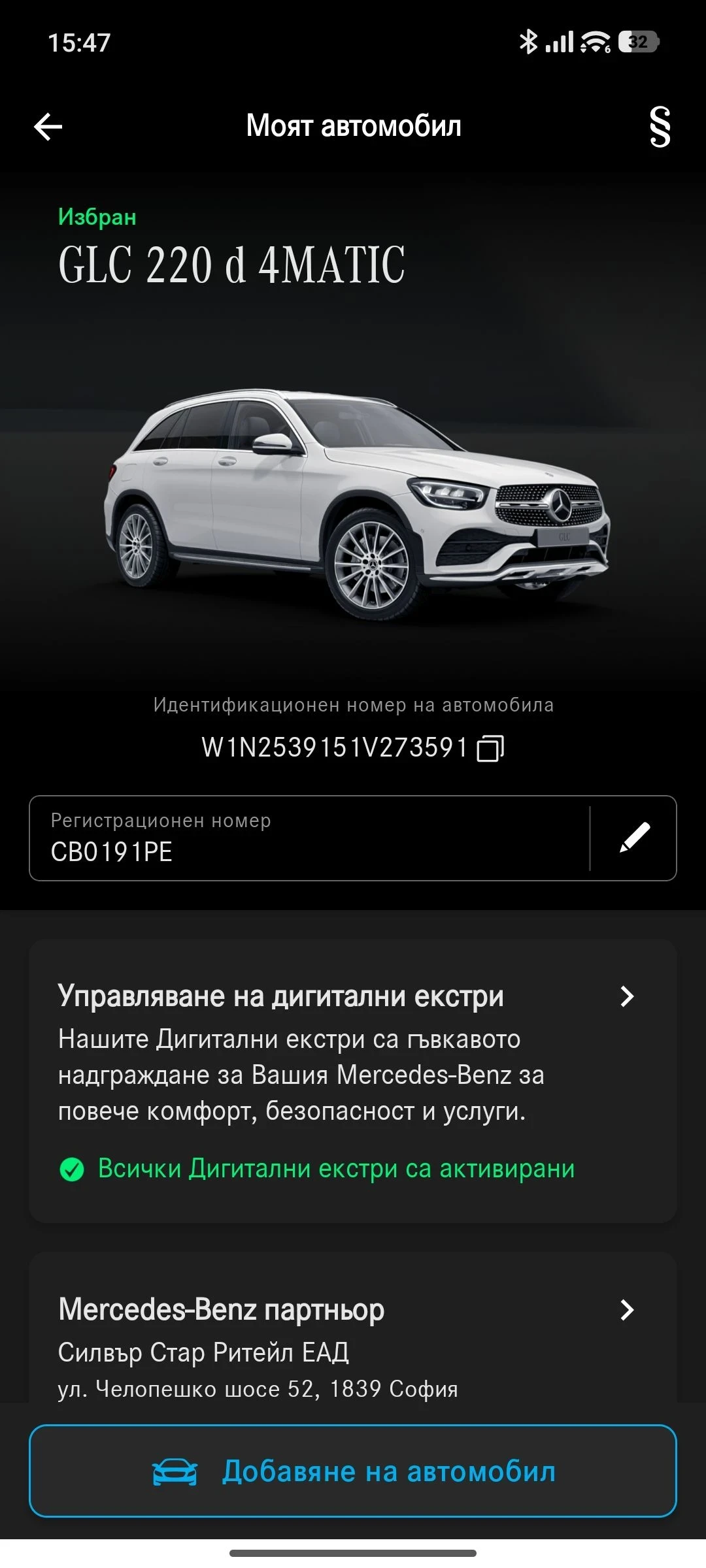The image size is (706, 1568).
Task: Open the Mercedes-Benz партньор card
Action: coord(352,1333)
